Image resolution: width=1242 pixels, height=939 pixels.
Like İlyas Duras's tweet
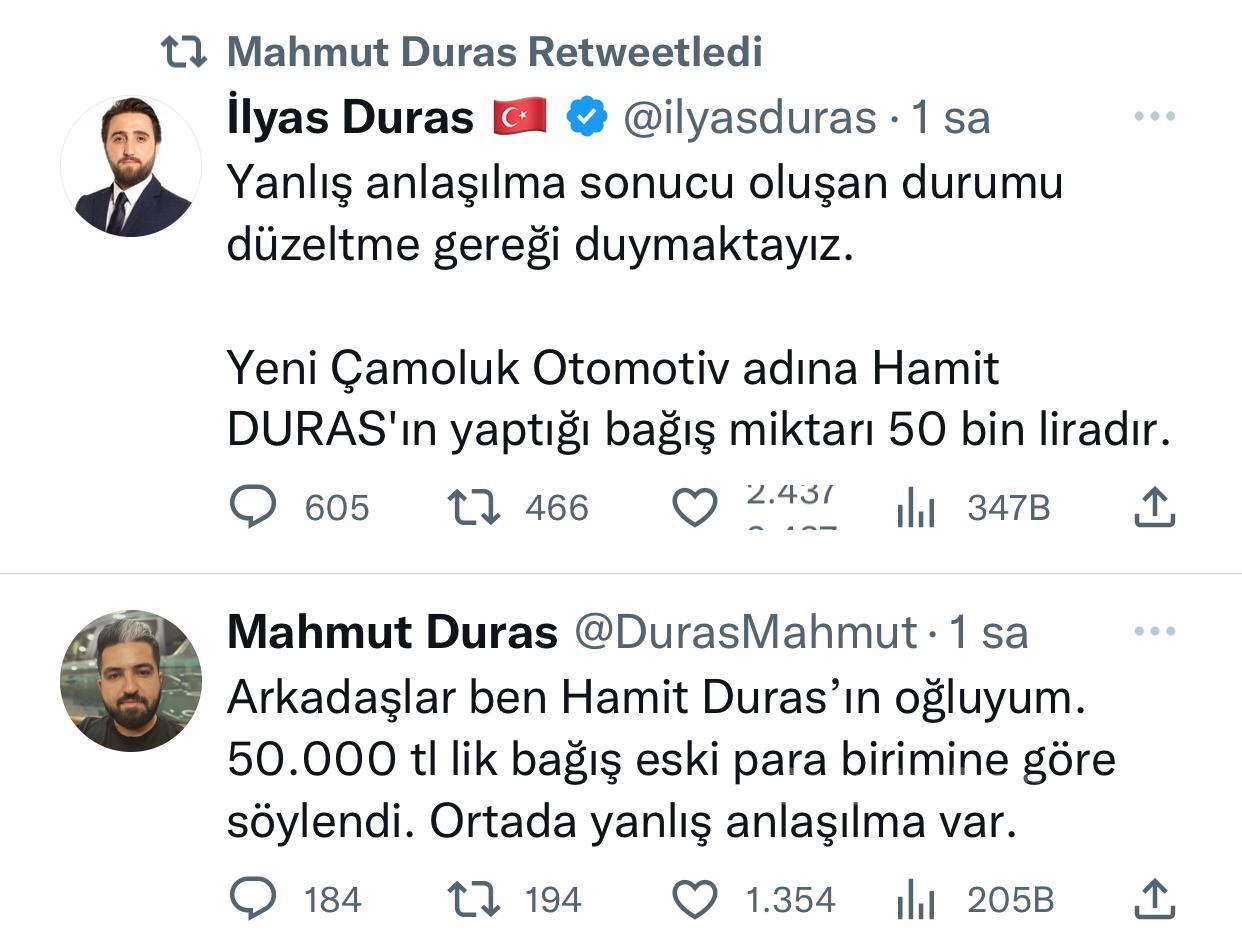[x=694, y=508]
